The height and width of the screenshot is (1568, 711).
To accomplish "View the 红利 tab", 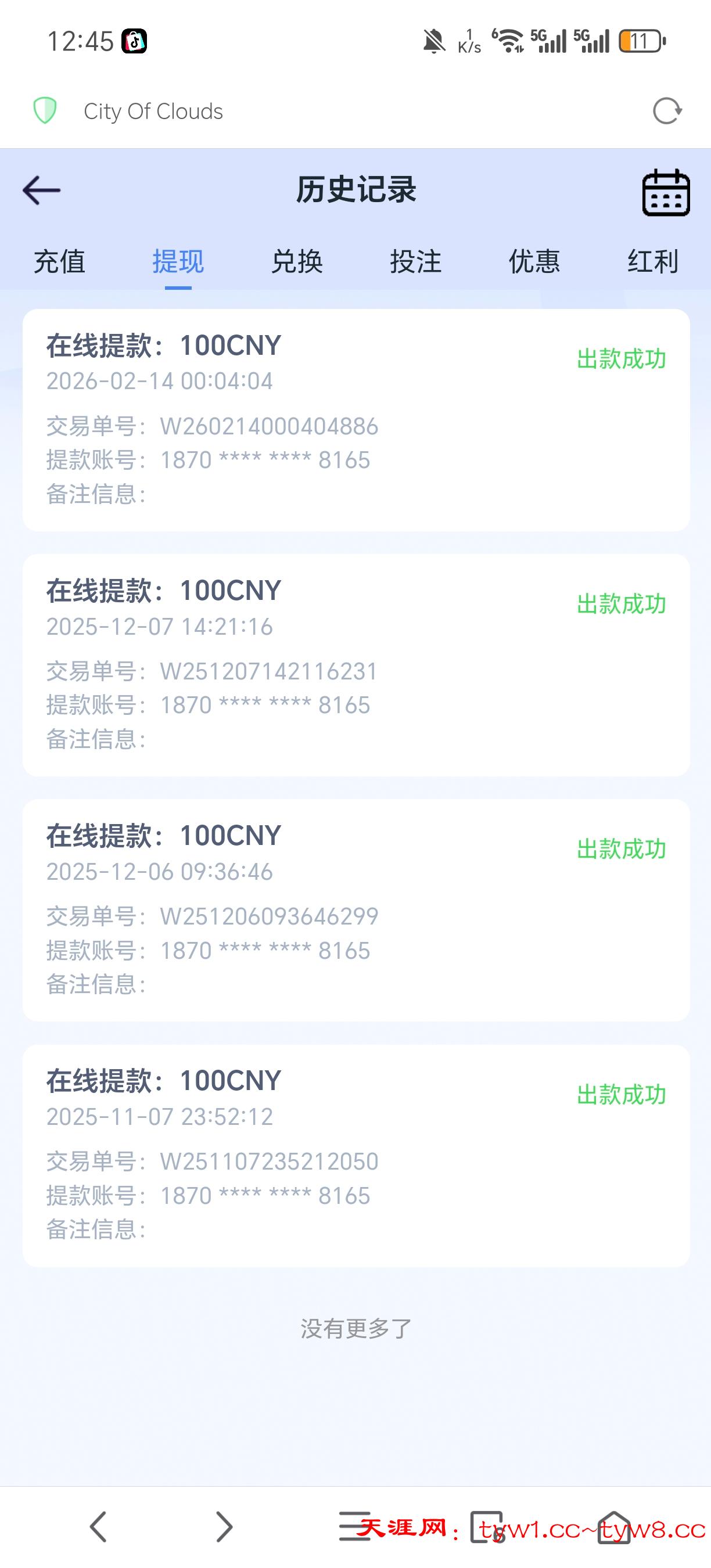I will (x=652, y=262).
